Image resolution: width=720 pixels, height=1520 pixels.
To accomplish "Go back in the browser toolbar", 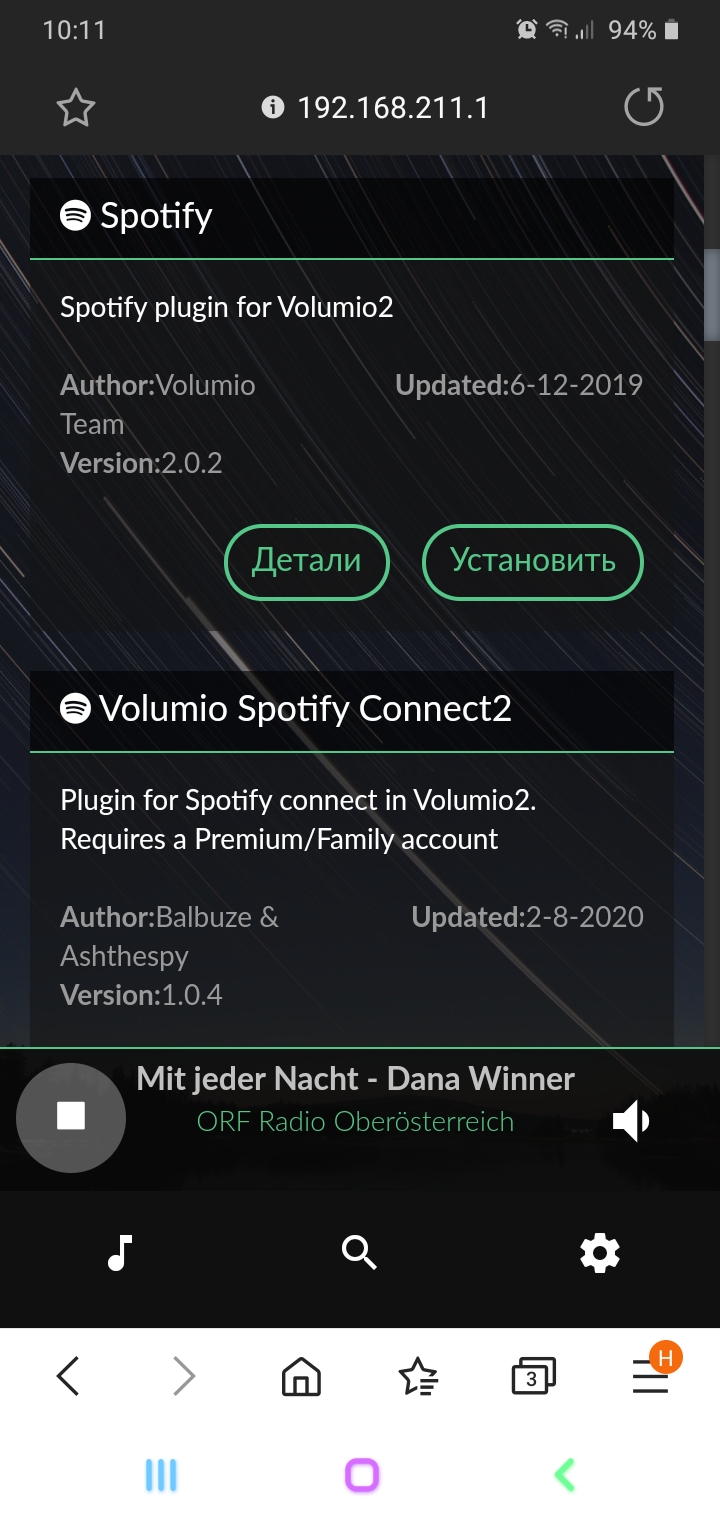I will [67, 1378].
